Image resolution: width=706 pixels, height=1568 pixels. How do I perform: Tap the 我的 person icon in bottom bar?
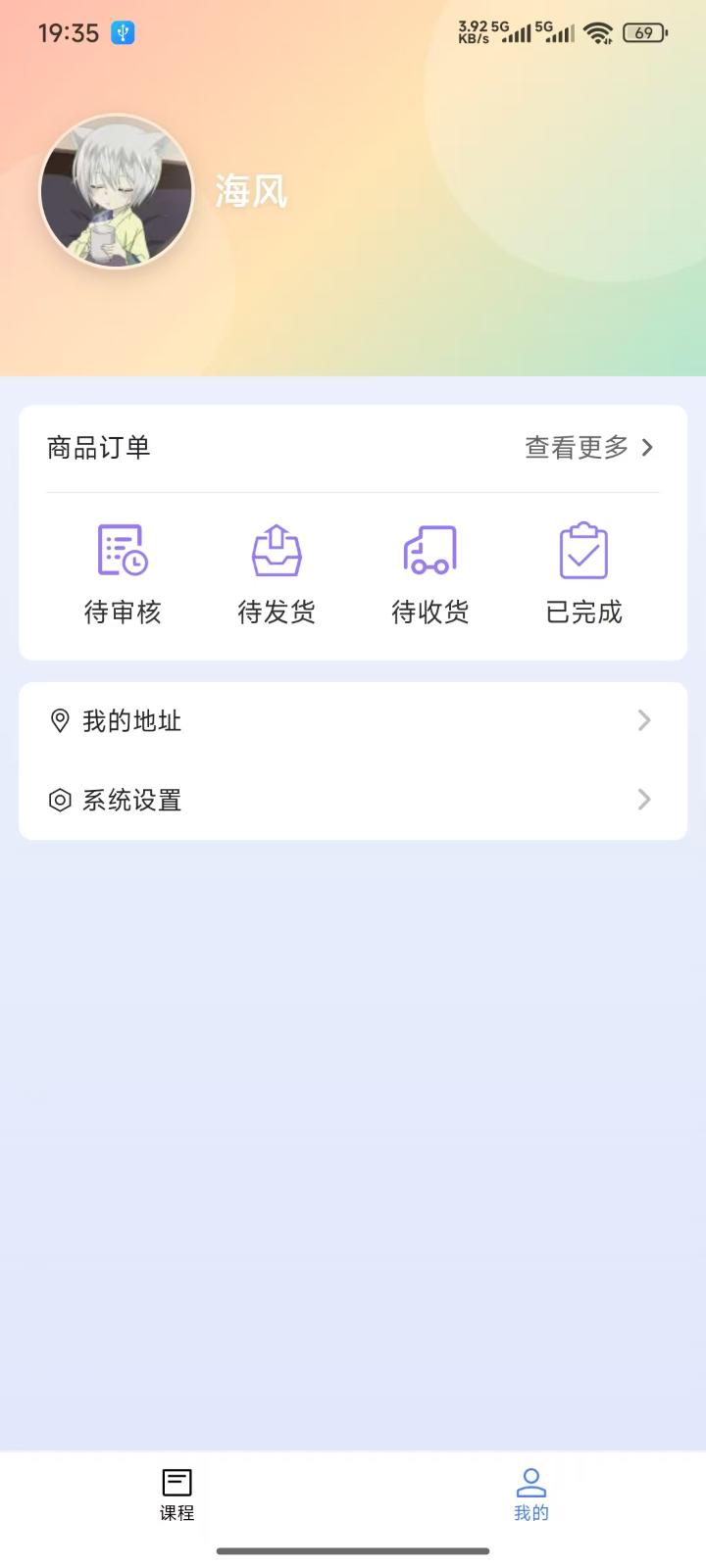click(x=530, y=1482)
